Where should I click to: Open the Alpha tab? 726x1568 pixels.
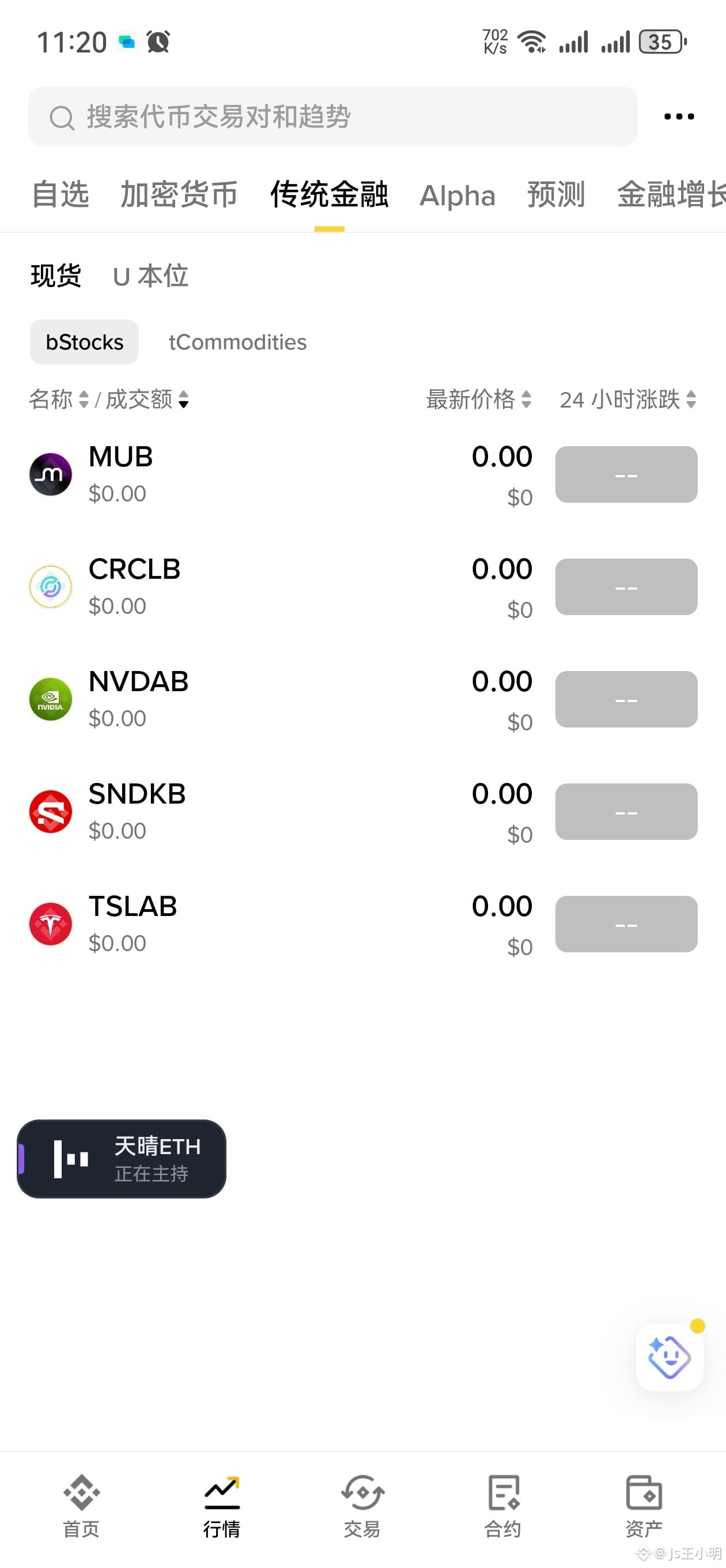pos(457,195)
